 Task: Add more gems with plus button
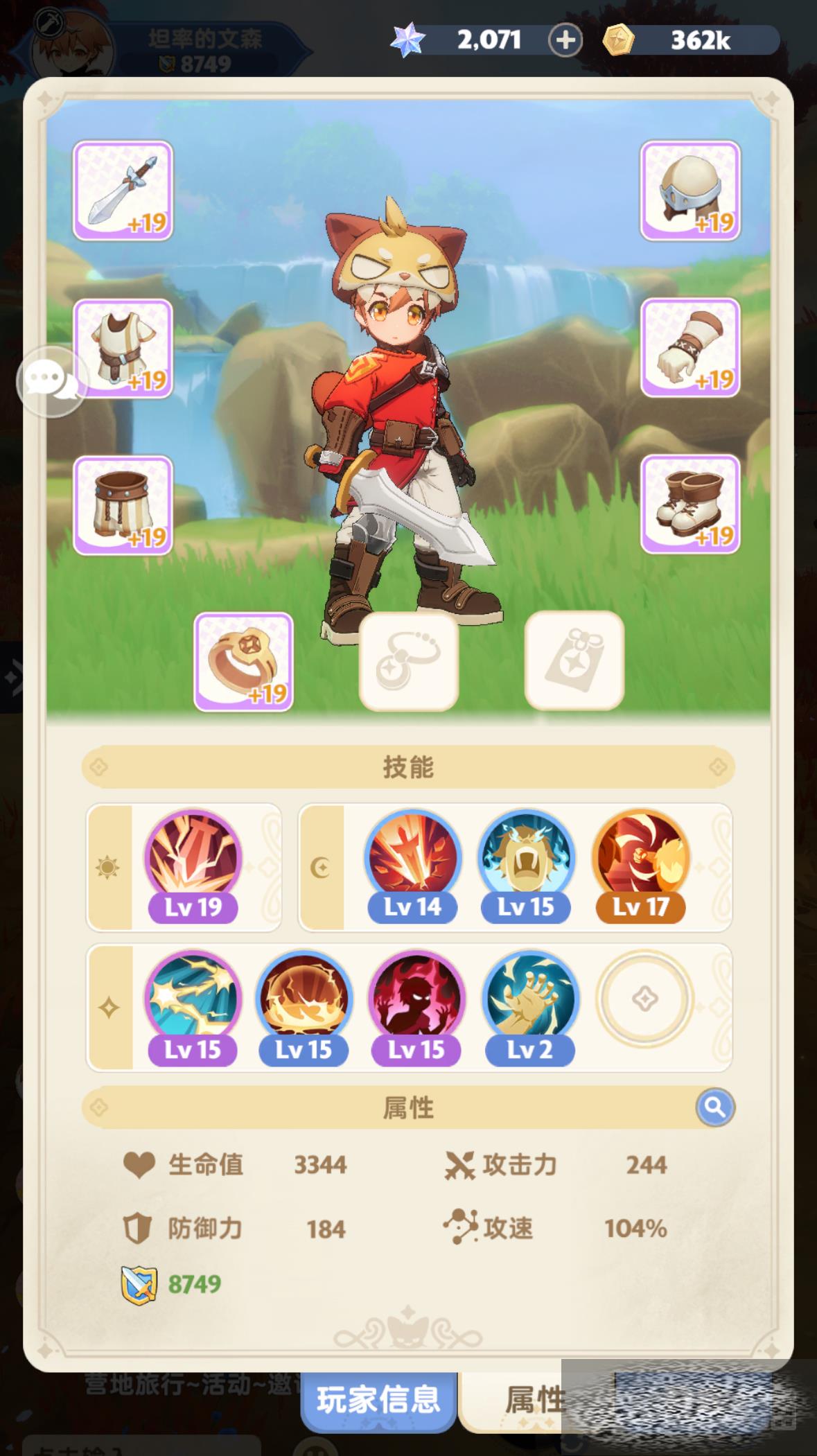565,41
